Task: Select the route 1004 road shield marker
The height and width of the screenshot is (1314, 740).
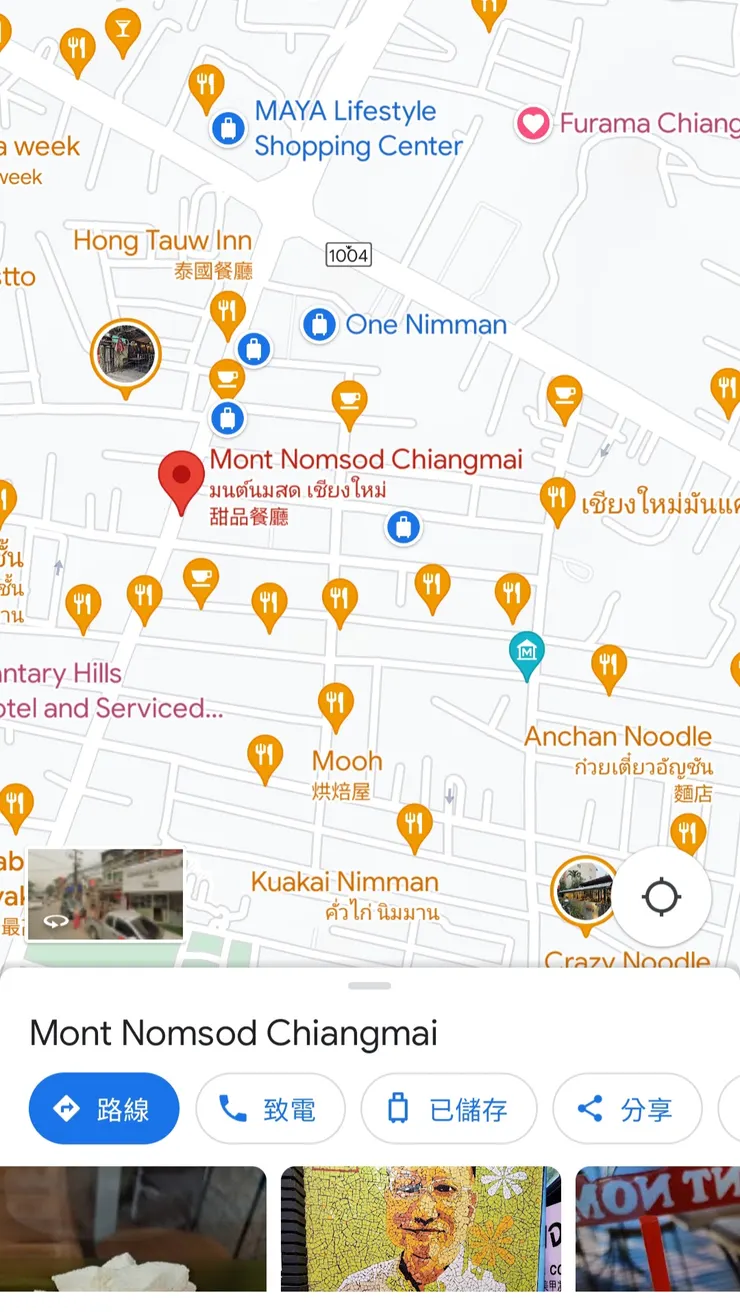Action: coord(351,255)
